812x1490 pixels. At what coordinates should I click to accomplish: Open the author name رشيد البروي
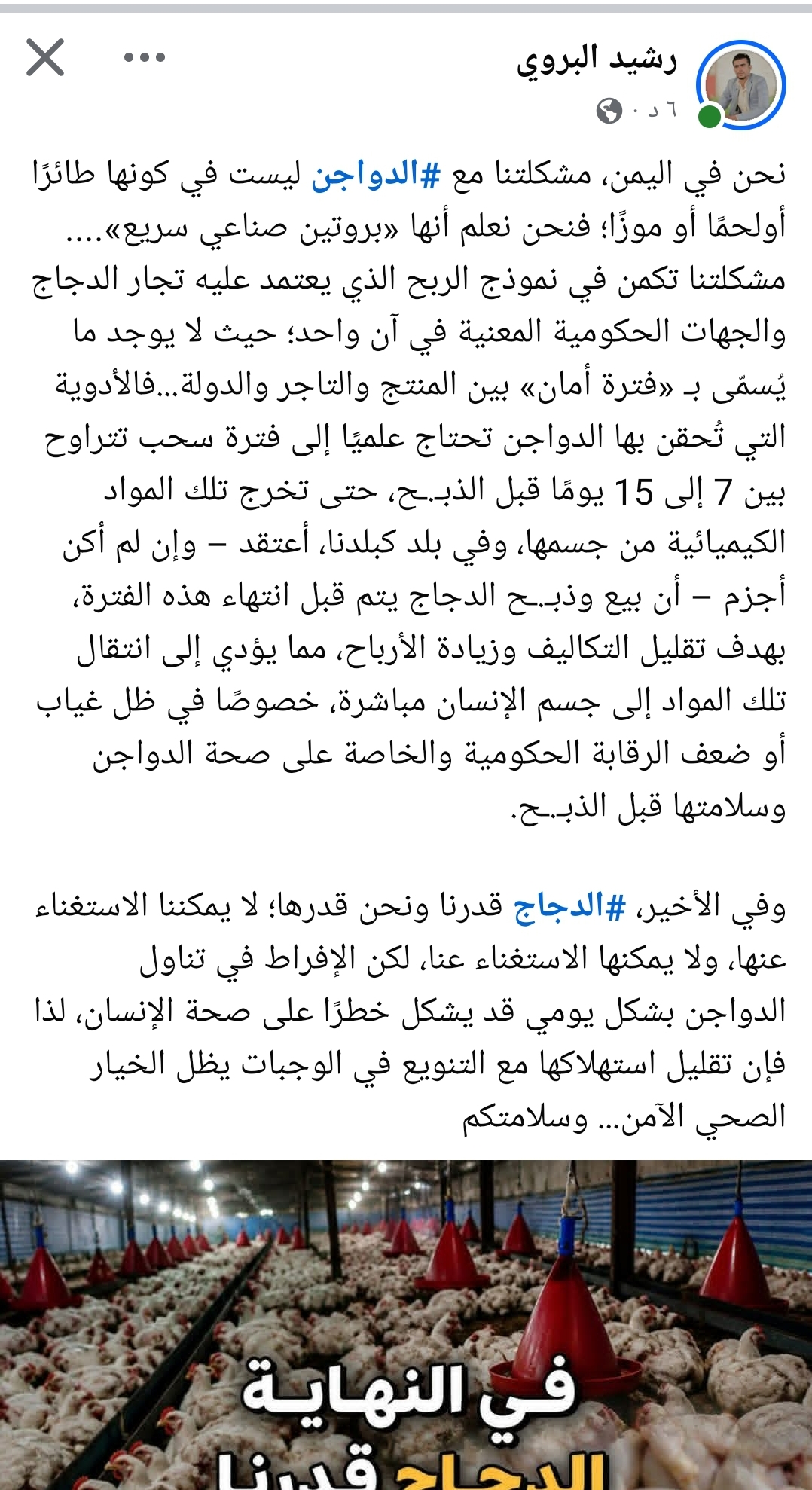pyautogui.click(x=597, y=60)
